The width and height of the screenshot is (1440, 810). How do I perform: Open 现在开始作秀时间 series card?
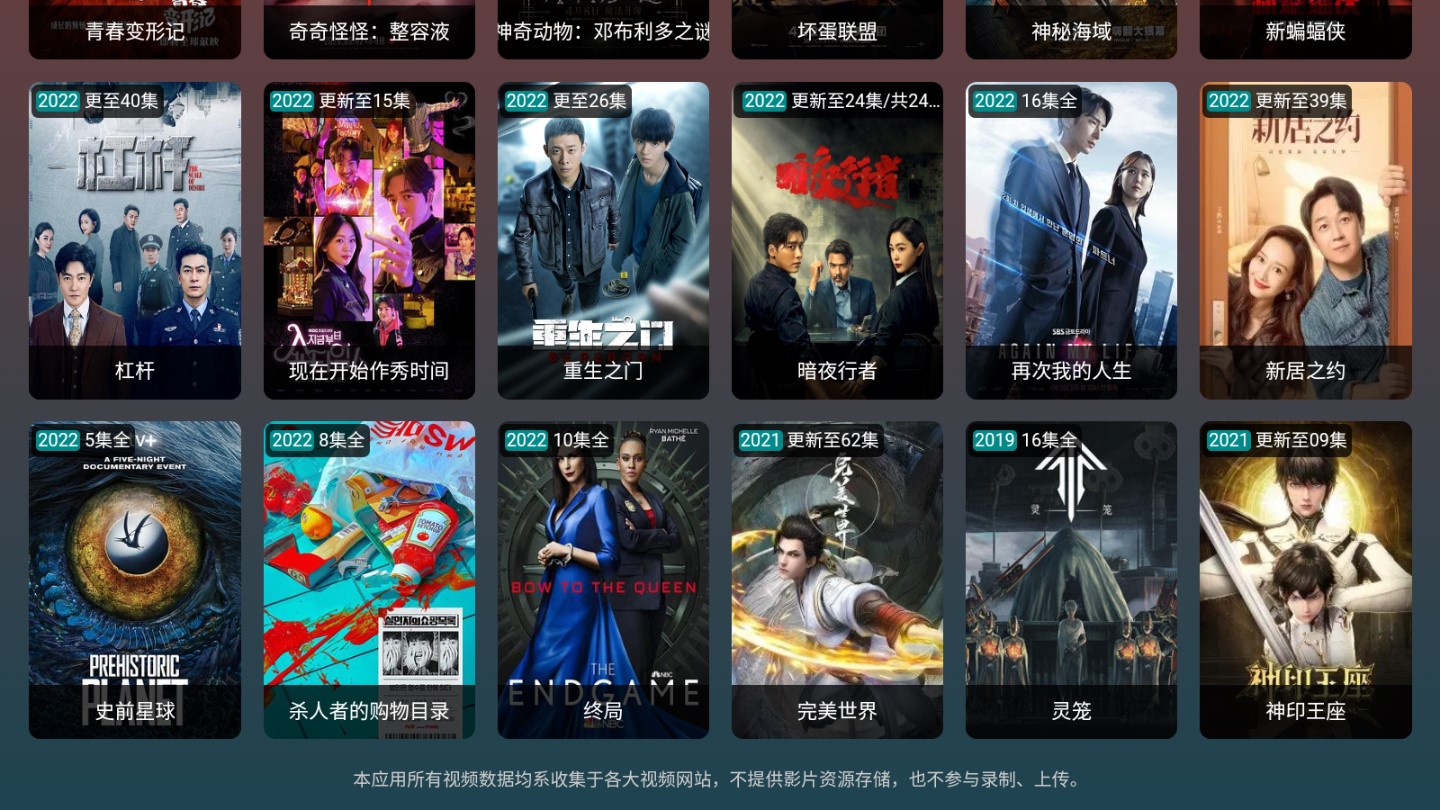tap(369, 240)
